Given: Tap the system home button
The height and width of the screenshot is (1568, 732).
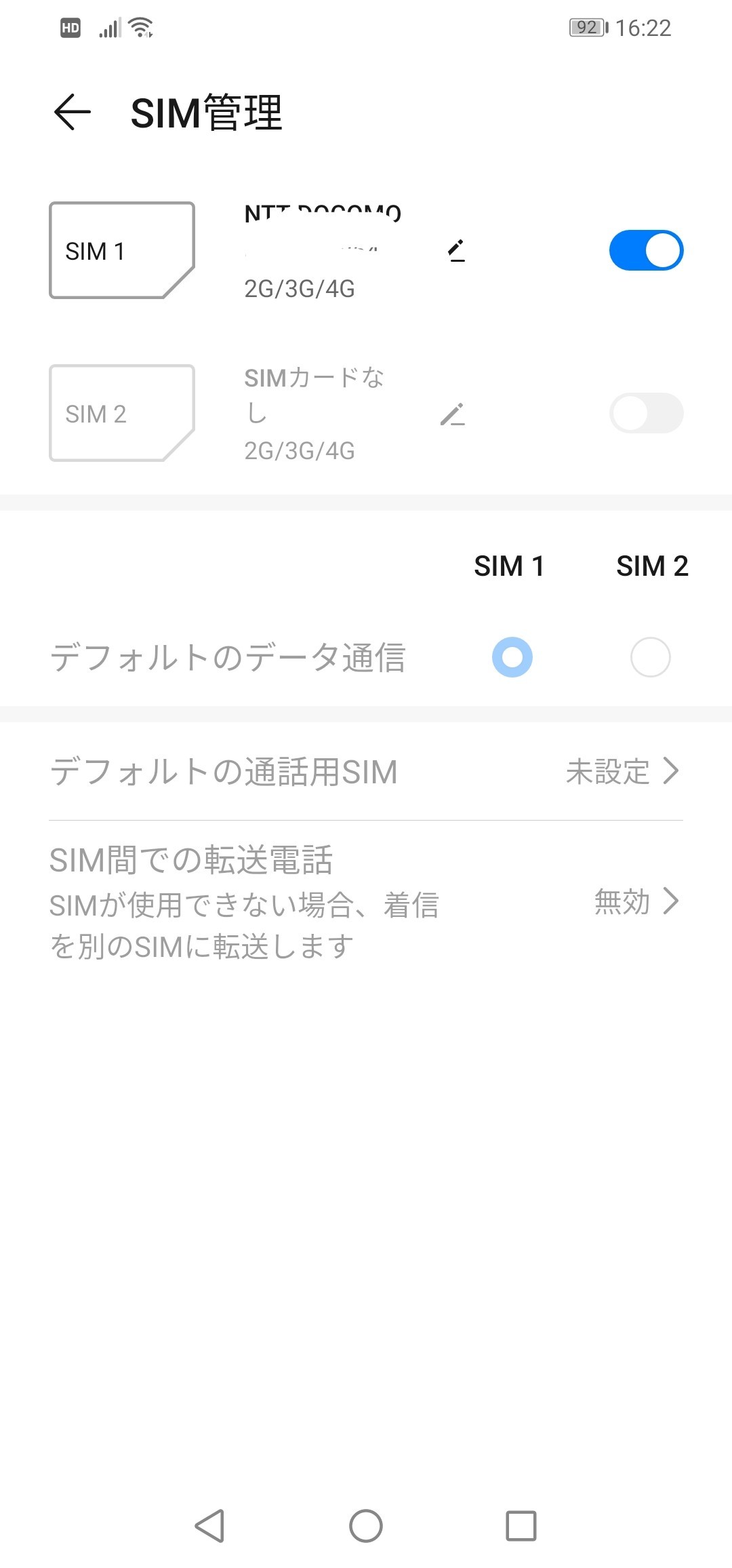Looking at the screenshot, I should [x=366, y=1526].
